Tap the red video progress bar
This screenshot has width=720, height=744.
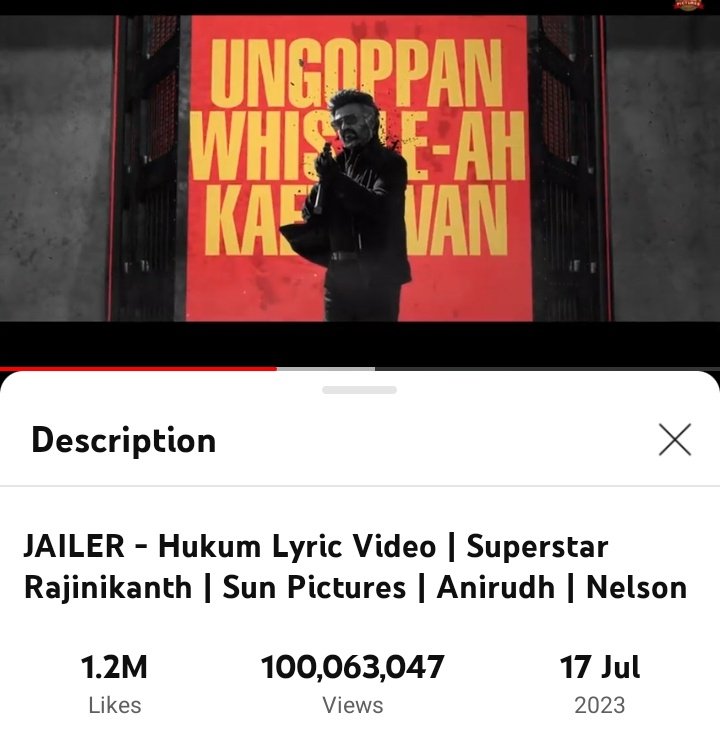point(140,368)
